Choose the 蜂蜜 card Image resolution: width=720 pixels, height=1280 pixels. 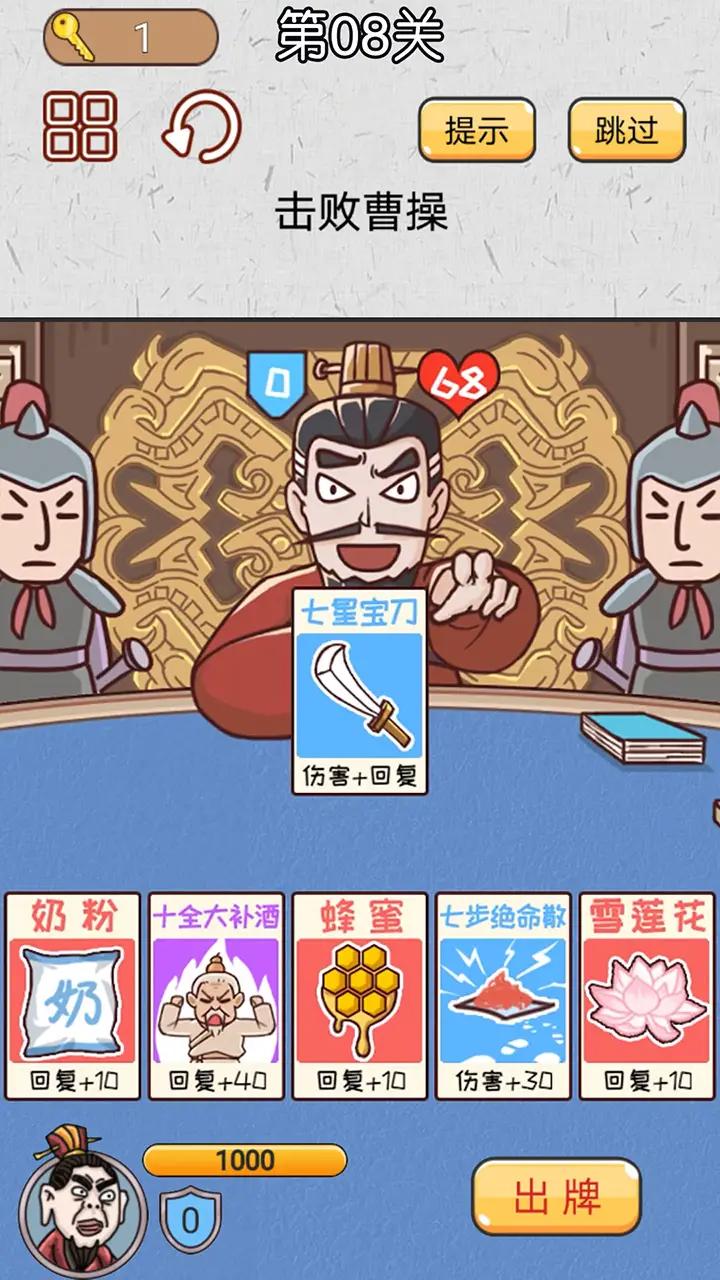coord(360,996)
